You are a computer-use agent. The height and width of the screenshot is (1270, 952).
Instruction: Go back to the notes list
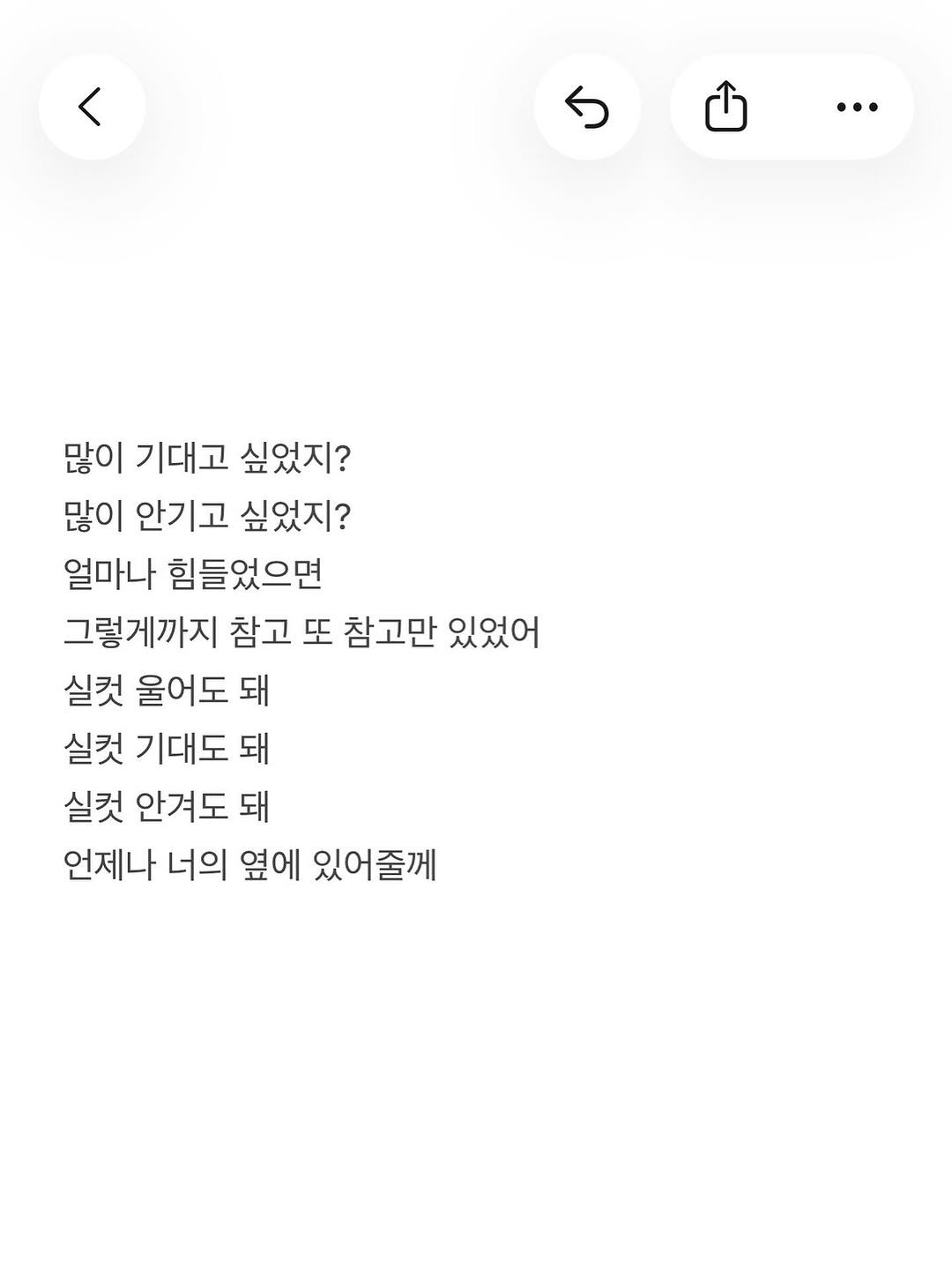click(91, 107)
